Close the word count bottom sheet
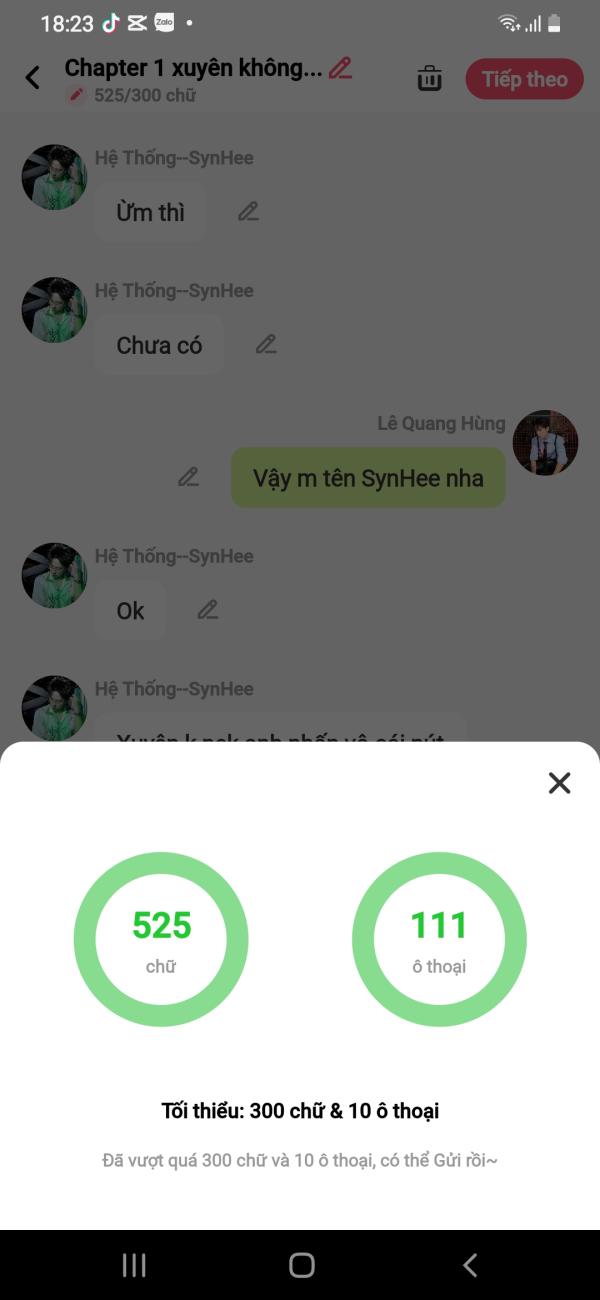The width and height of the screenshot is (600, 1300). 559,783
